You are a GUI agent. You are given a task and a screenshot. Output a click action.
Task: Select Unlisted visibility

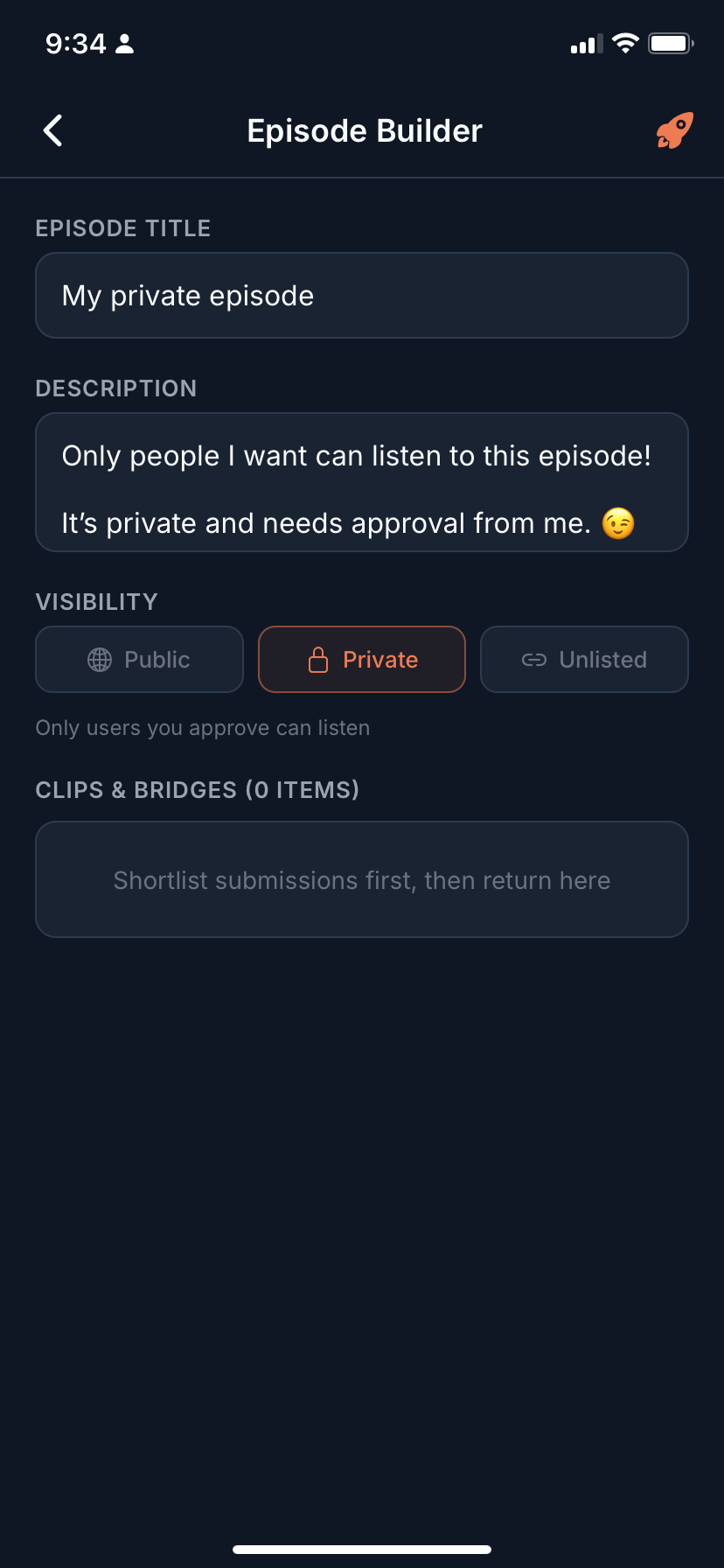click(x=584, y=659)
